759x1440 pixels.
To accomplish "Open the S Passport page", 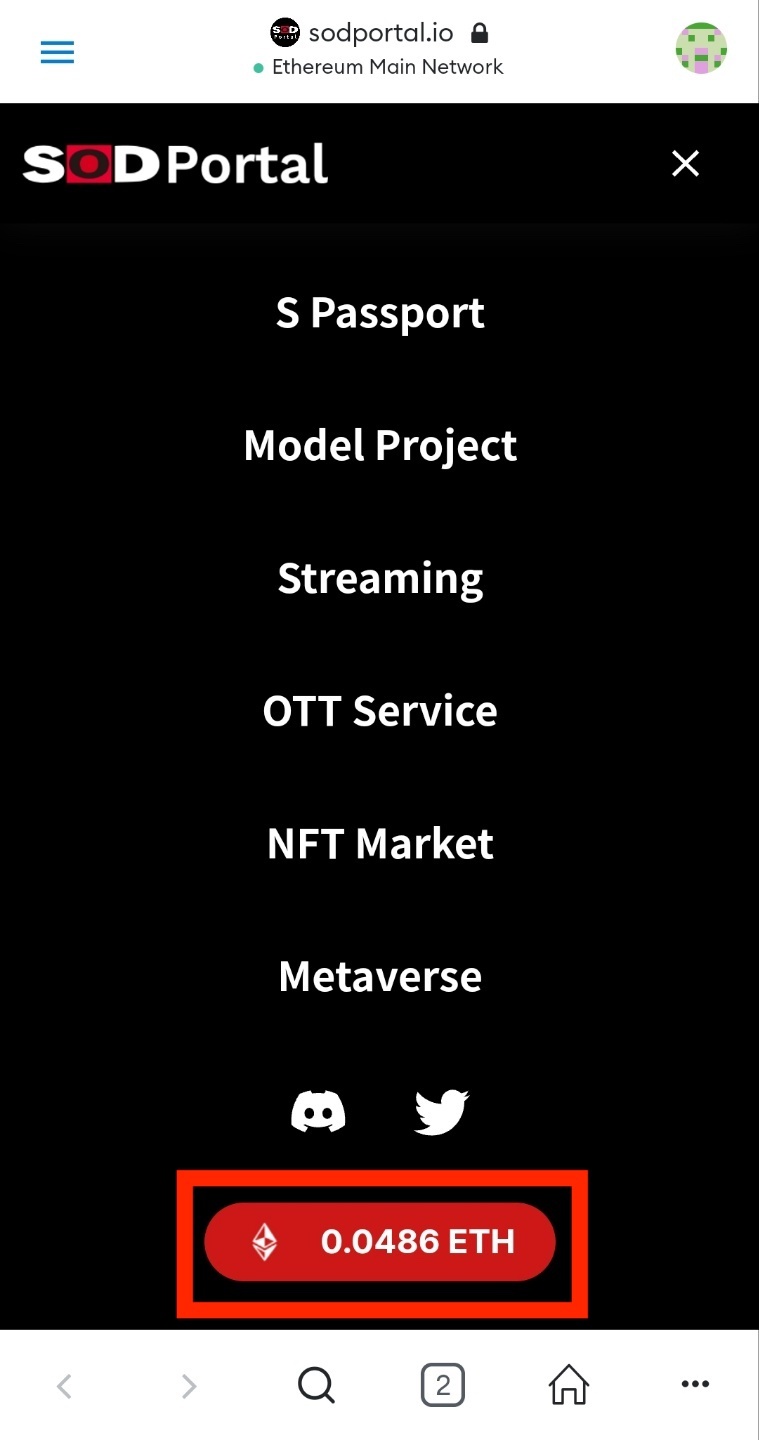I will 380,313.
